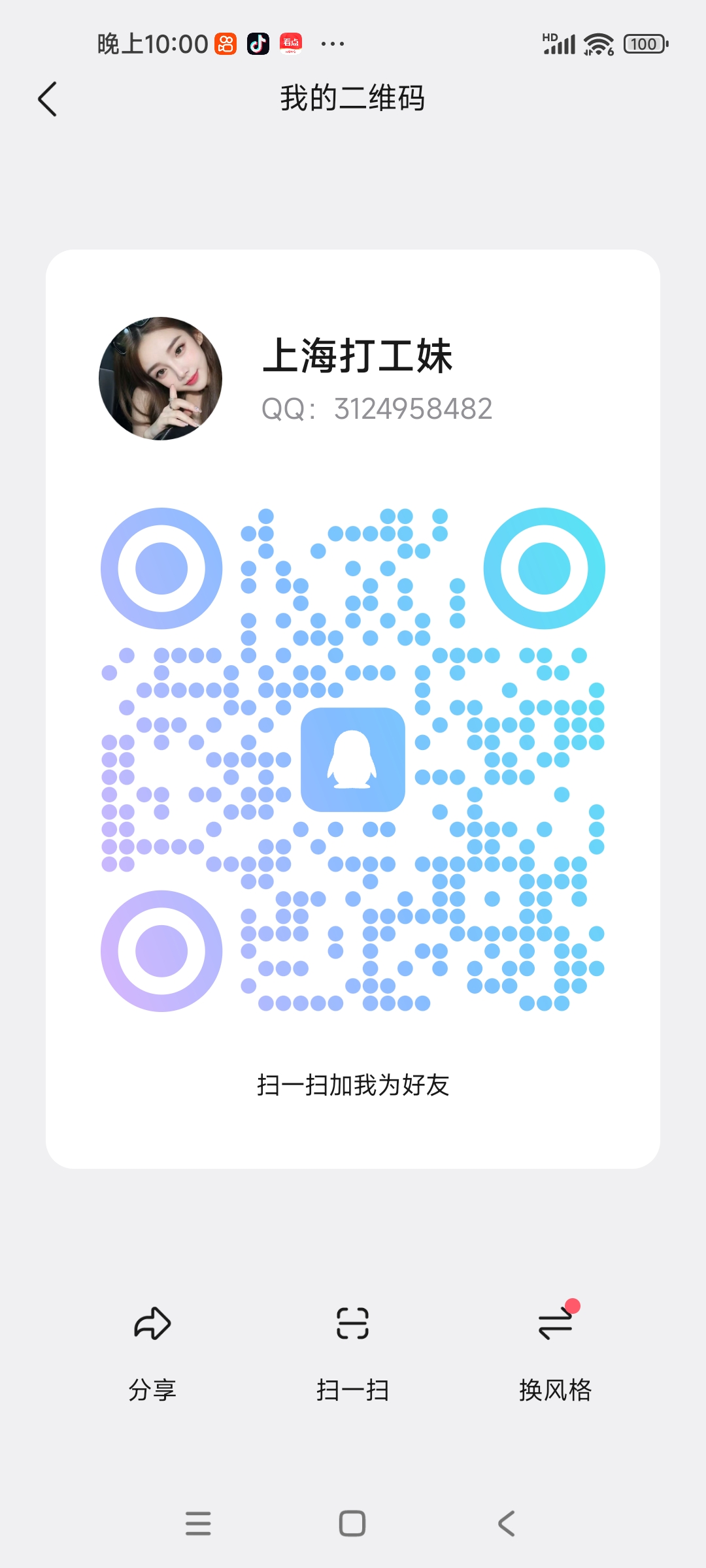Tap the 分享 share arrow icon
Viewport: 706px width, 1568px height.
point(154,1324)
